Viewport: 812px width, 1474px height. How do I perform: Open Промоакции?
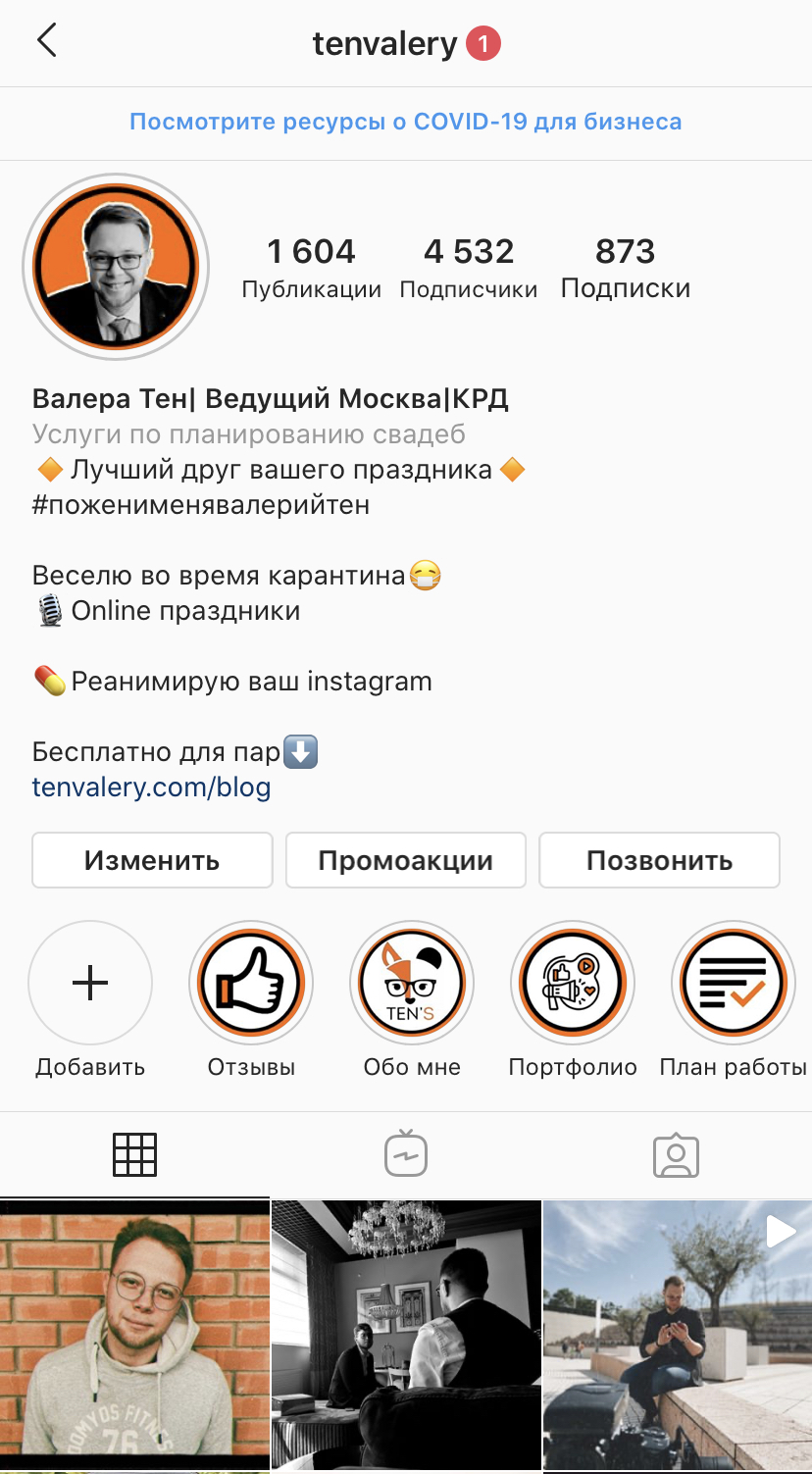[405, 860]
